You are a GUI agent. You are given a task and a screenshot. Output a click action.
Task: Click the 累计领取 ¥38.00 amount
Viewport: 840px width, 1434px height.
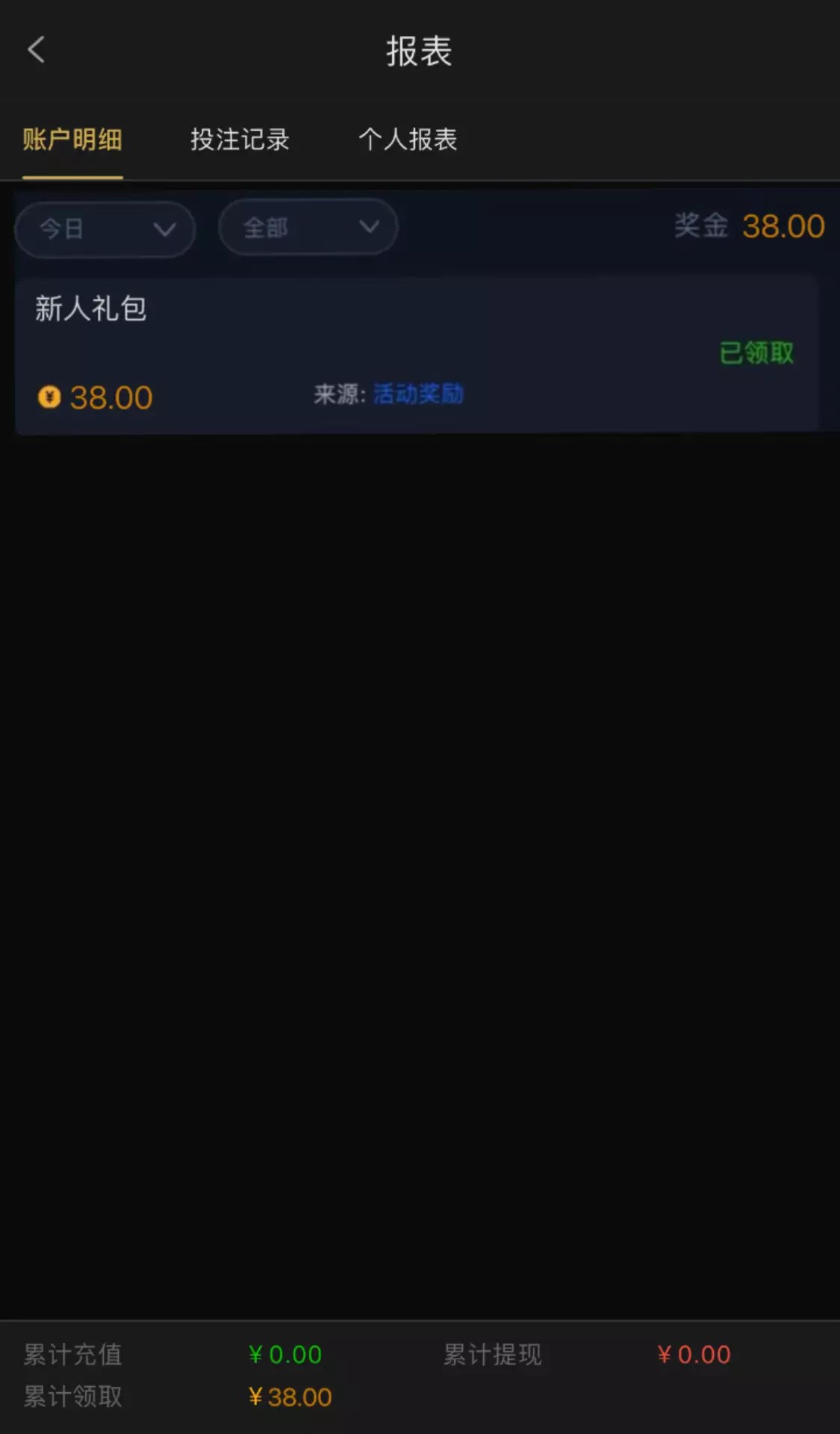[x=288, y=1396]
